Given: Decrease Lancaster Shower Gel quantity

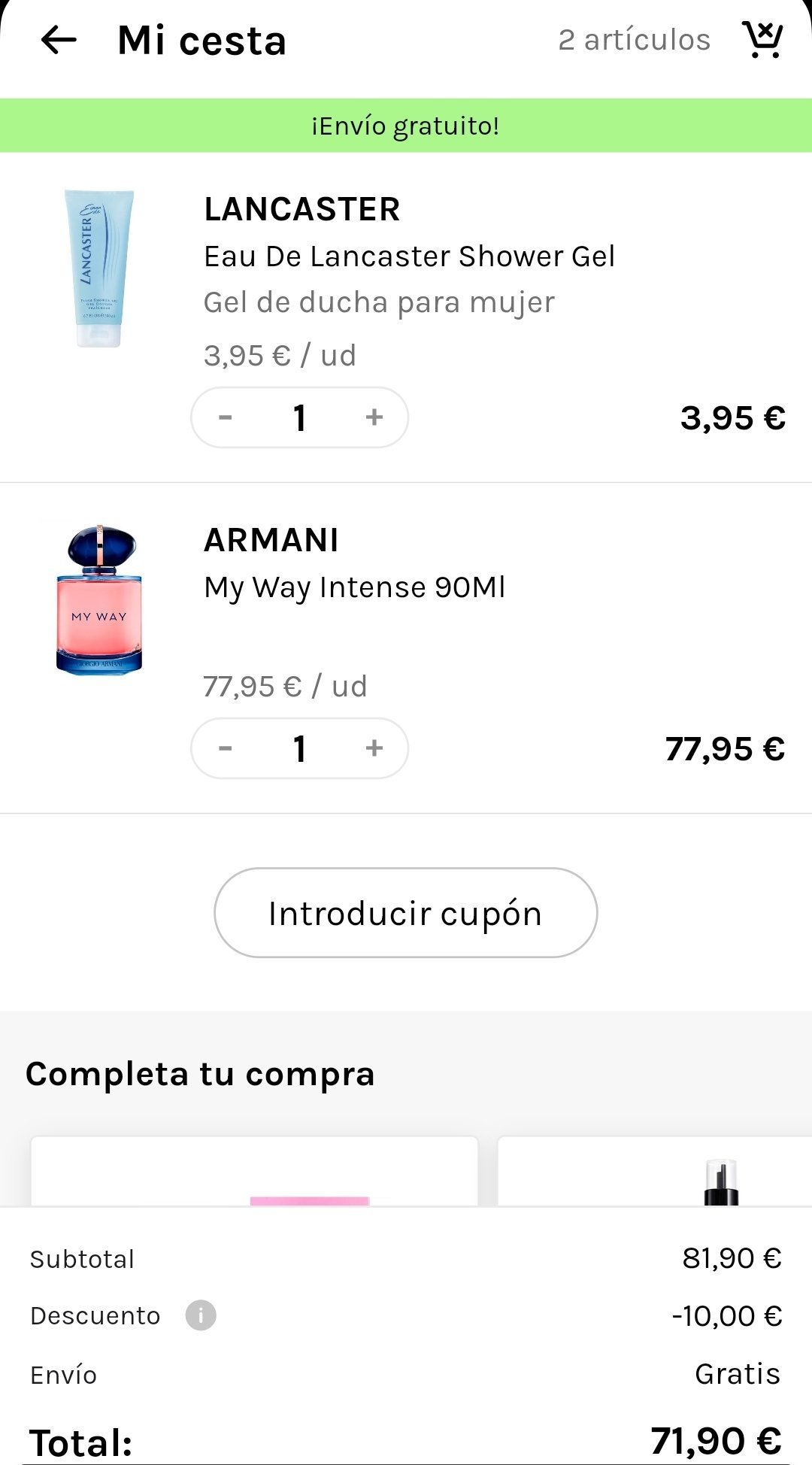Looking at the screenshot, I should tap(226, 417).
